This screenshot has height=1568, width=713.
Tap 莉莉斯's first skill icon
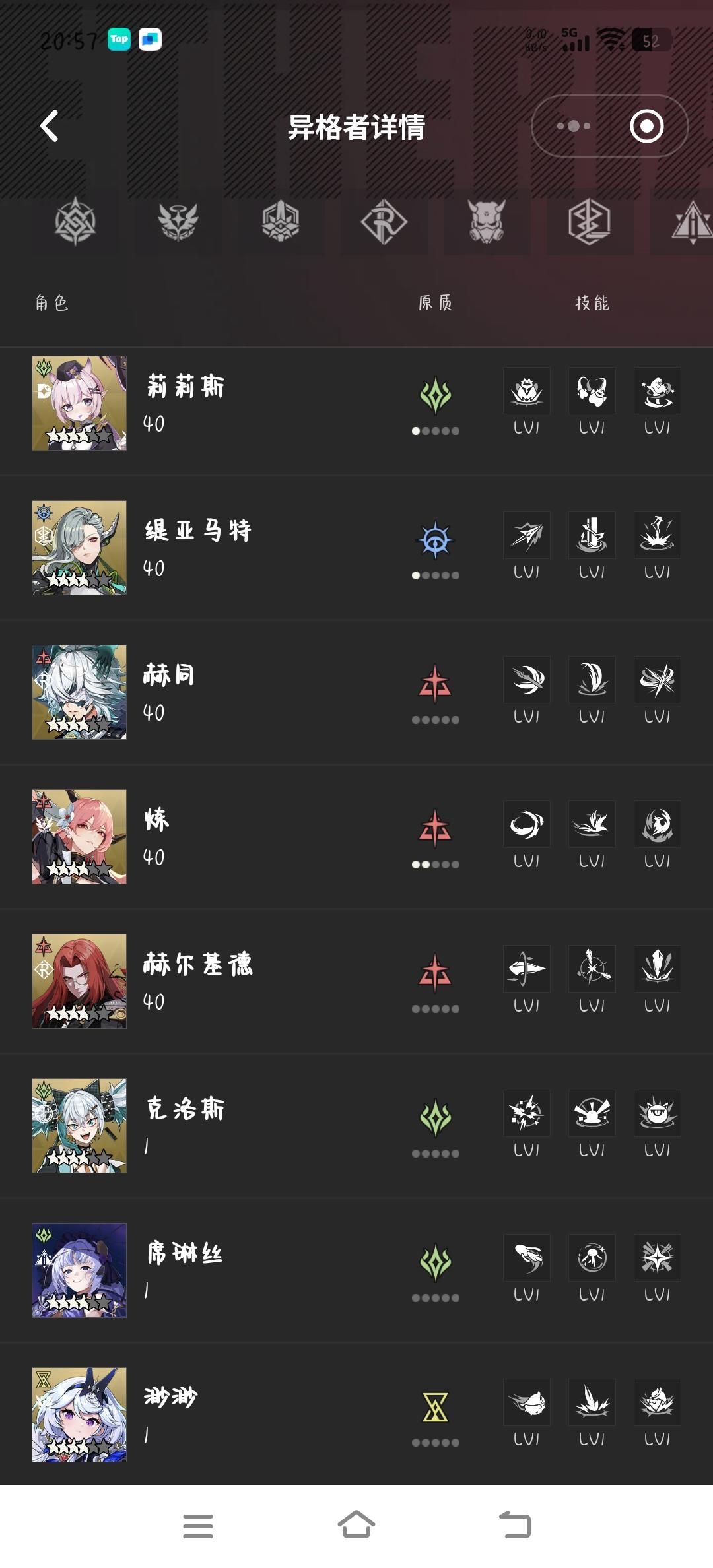point(526,391)
